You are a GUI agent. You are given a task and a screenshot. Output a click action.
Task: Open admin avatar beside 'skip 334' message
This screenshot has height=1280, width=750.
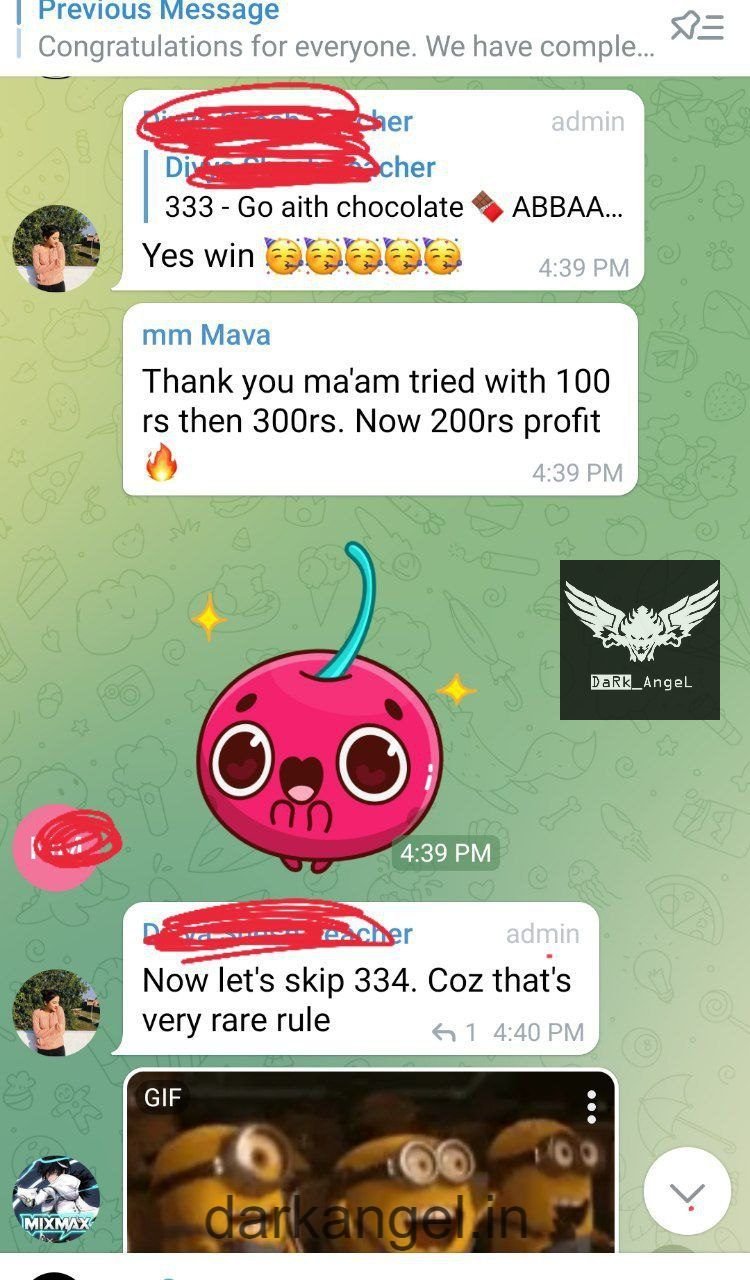(x=56, y=1012)
